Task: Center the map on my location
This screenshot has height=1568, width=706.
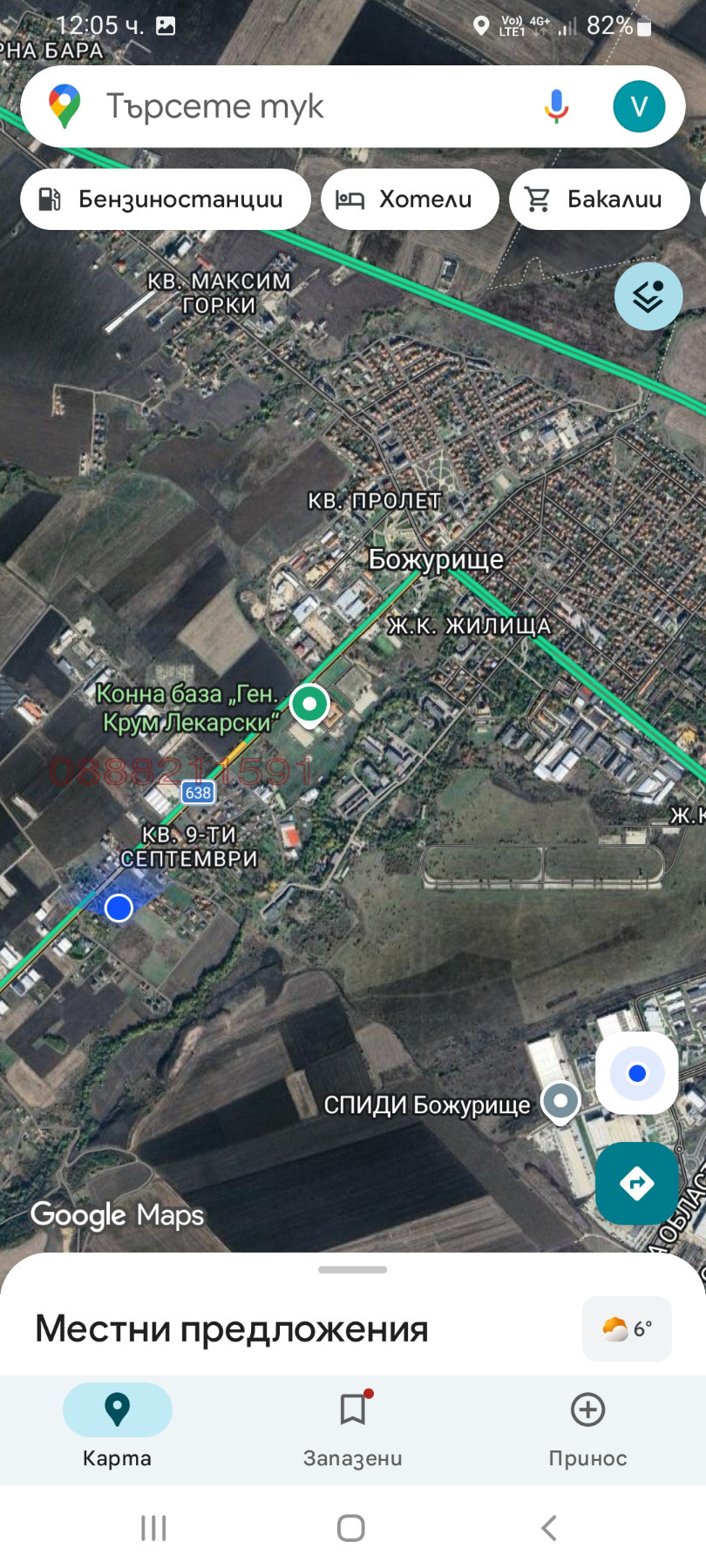Action: click(x=637, y=1073)
